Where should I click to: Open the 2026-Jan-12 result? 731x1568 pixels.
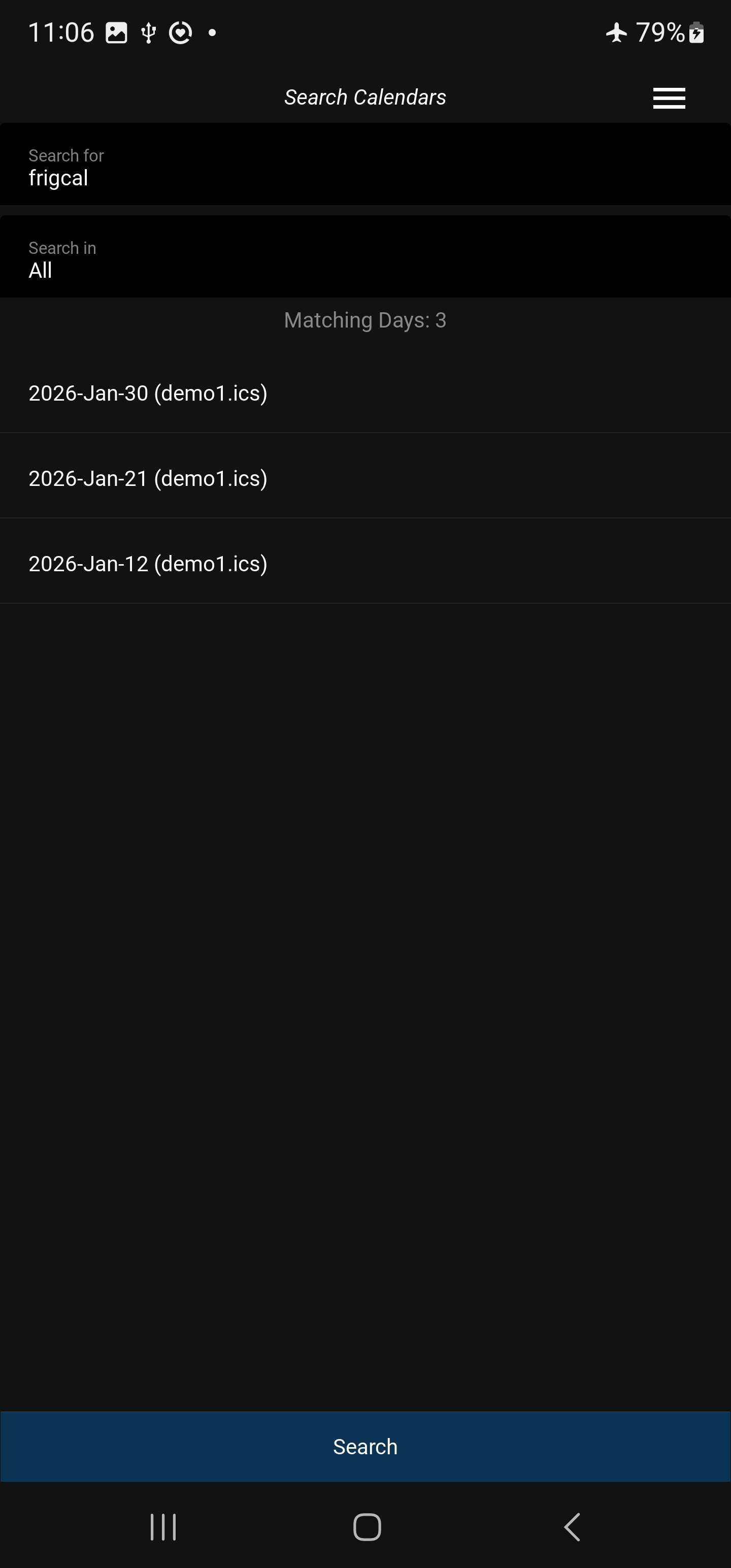click(x=365, y=564)
